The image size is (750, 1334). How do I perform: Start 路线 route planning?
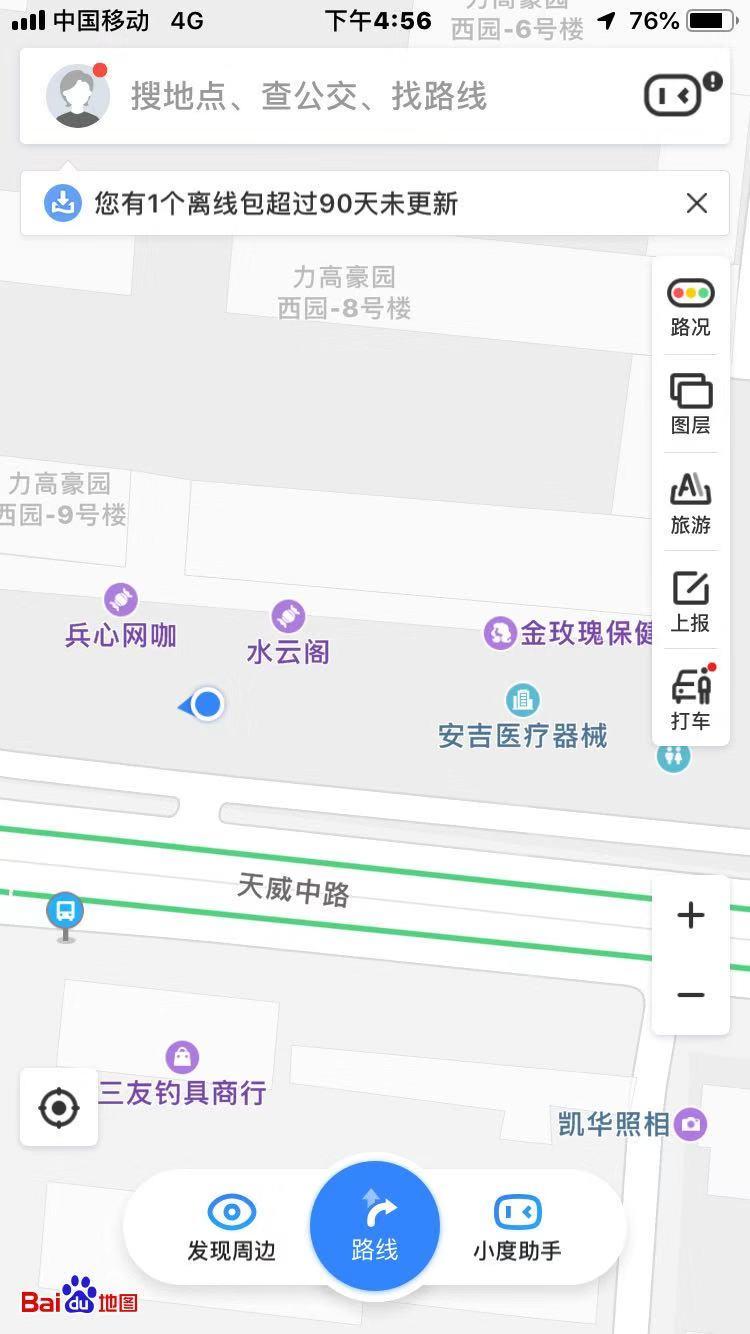click(x=375, y=1227)
